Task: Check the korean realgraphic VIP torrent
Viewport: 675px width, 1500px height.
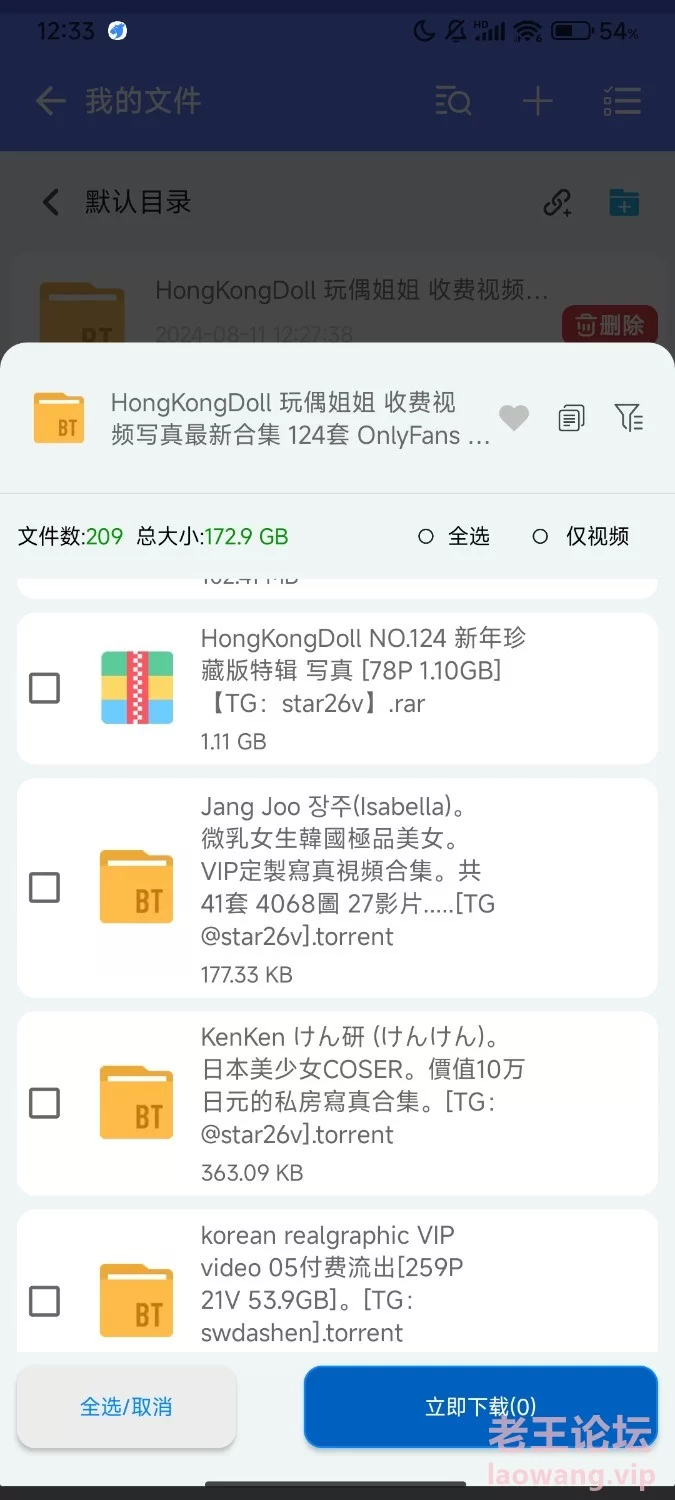Action: (x=44, y=1301)
